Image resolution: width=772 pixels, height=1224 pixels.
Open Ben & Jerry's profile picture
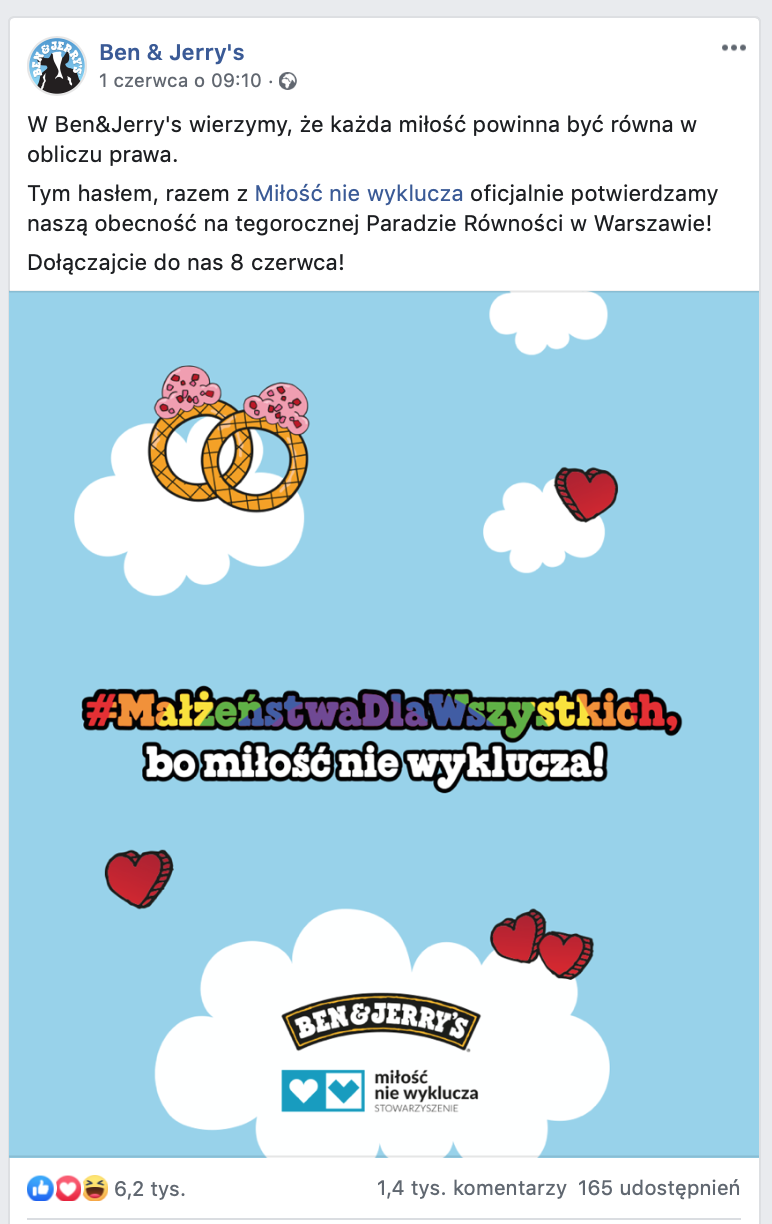point(56,65)
